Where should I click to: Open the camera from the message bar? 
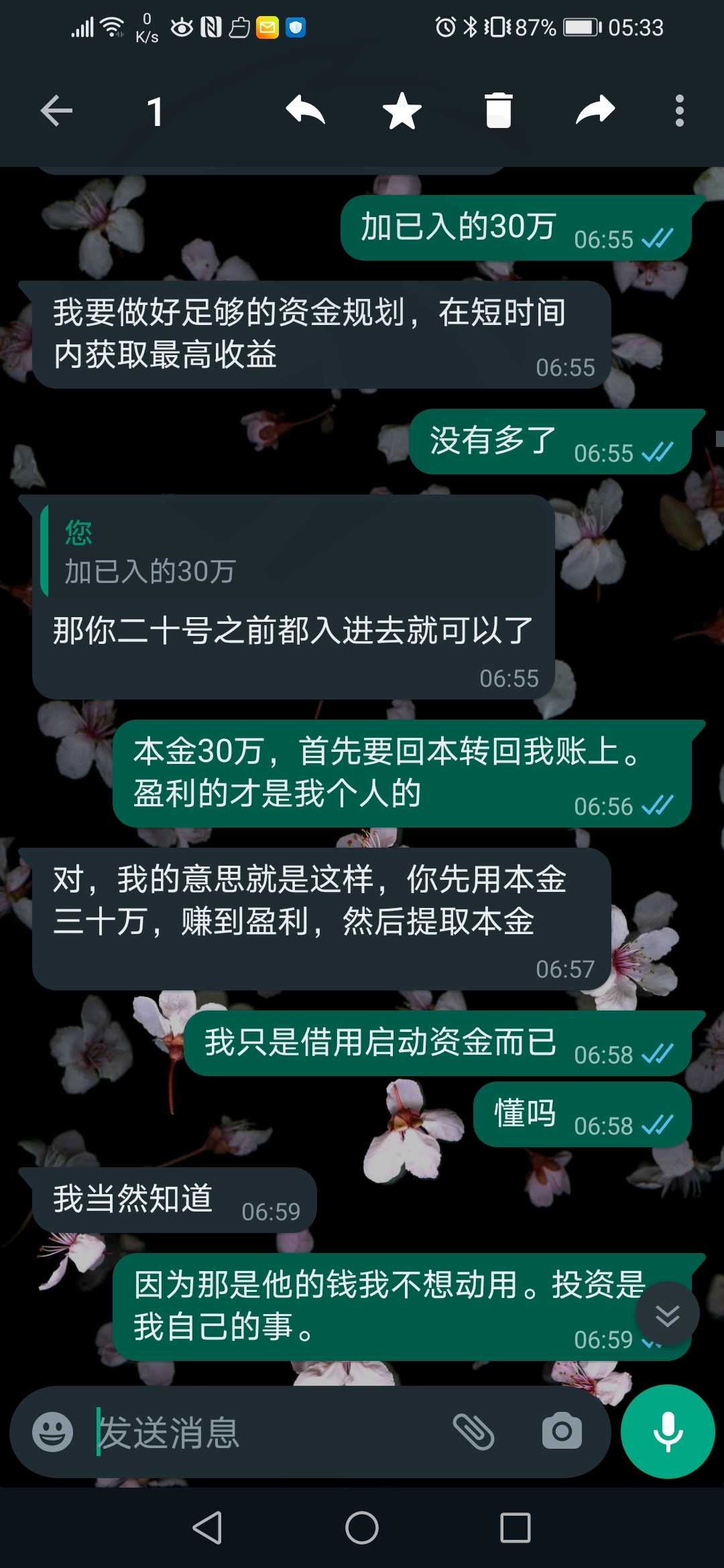tap(562, 1432)
